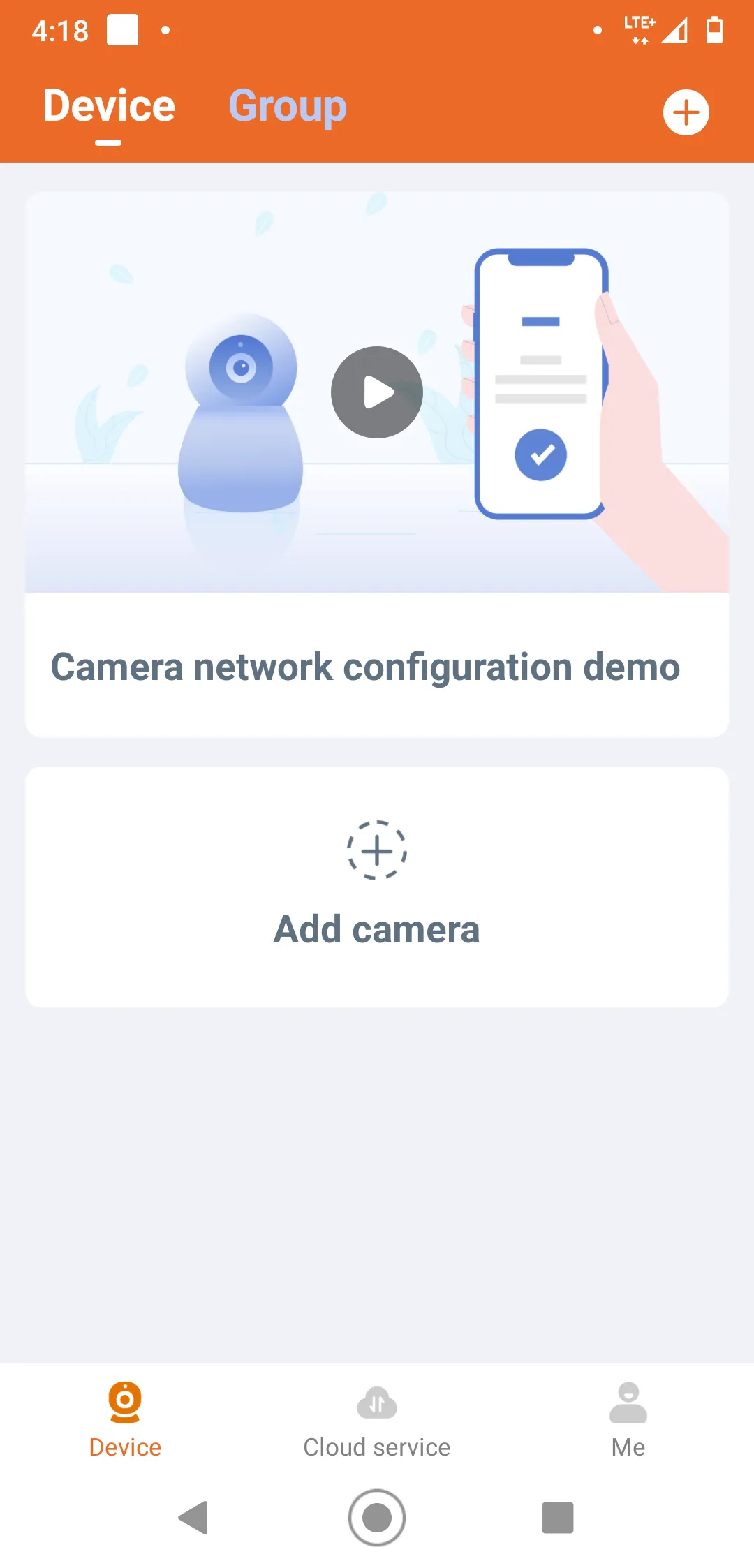Open Device in the bottom navigation

pos(125,1420)
